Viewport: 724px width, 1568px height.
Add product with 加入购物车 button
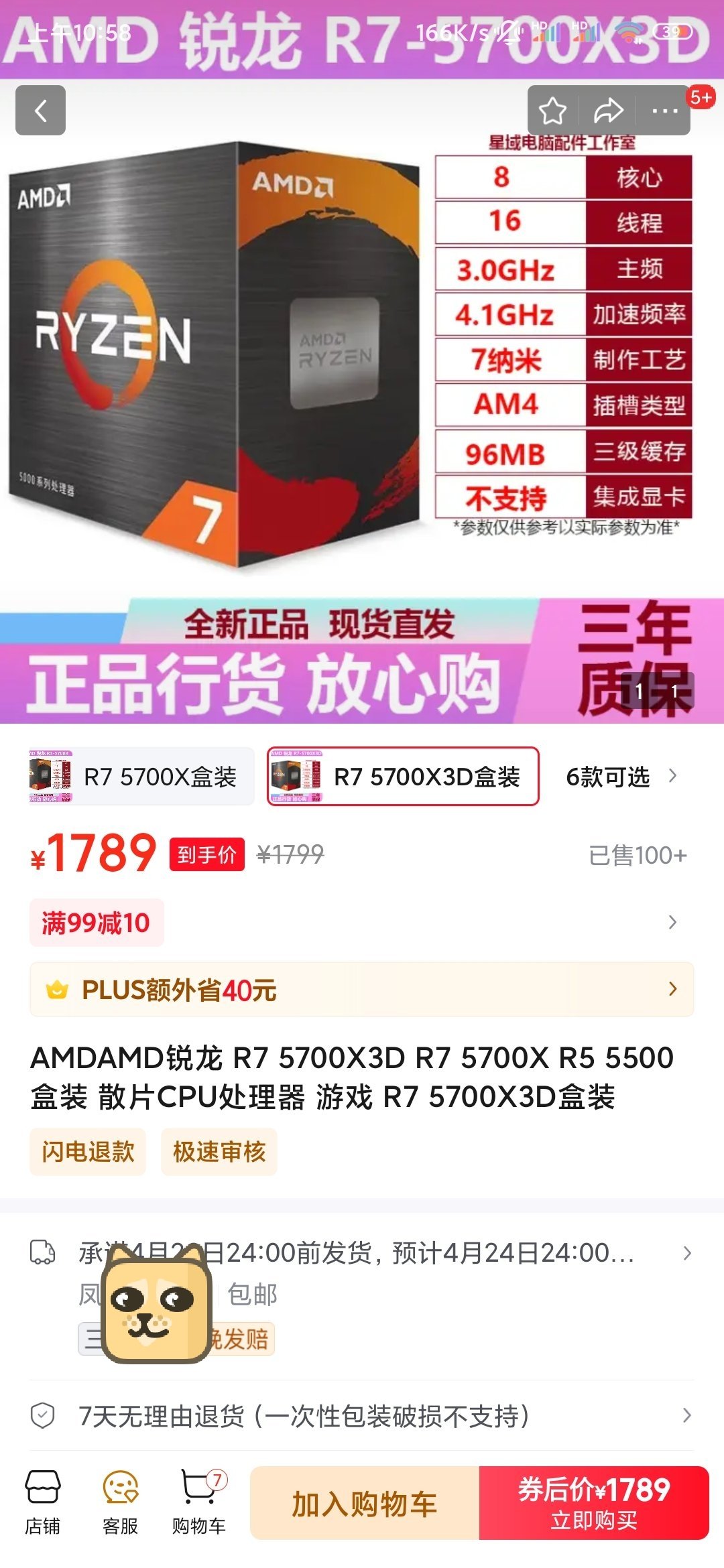click(365, 1503)
